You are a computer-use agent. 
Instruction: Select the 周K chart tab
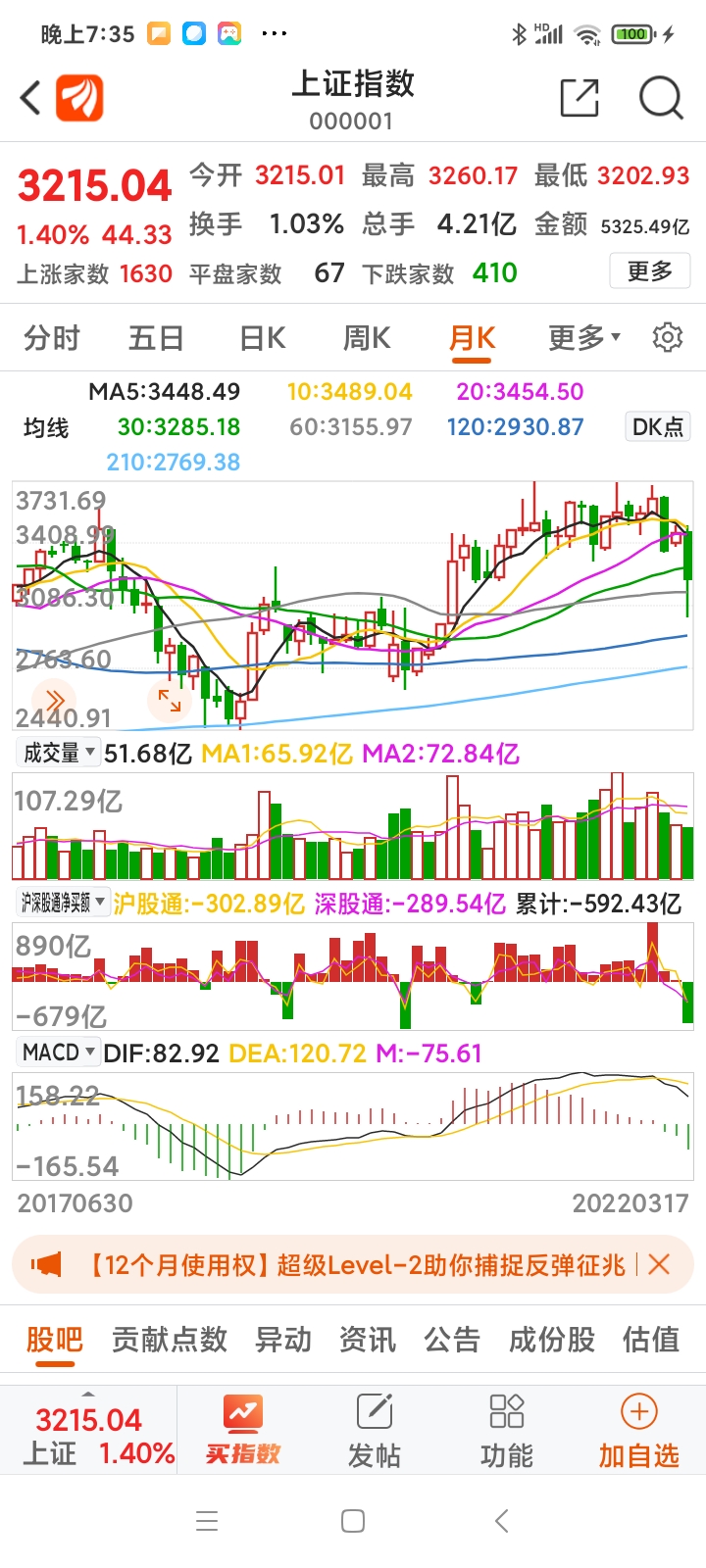click(x=367, y=338)
